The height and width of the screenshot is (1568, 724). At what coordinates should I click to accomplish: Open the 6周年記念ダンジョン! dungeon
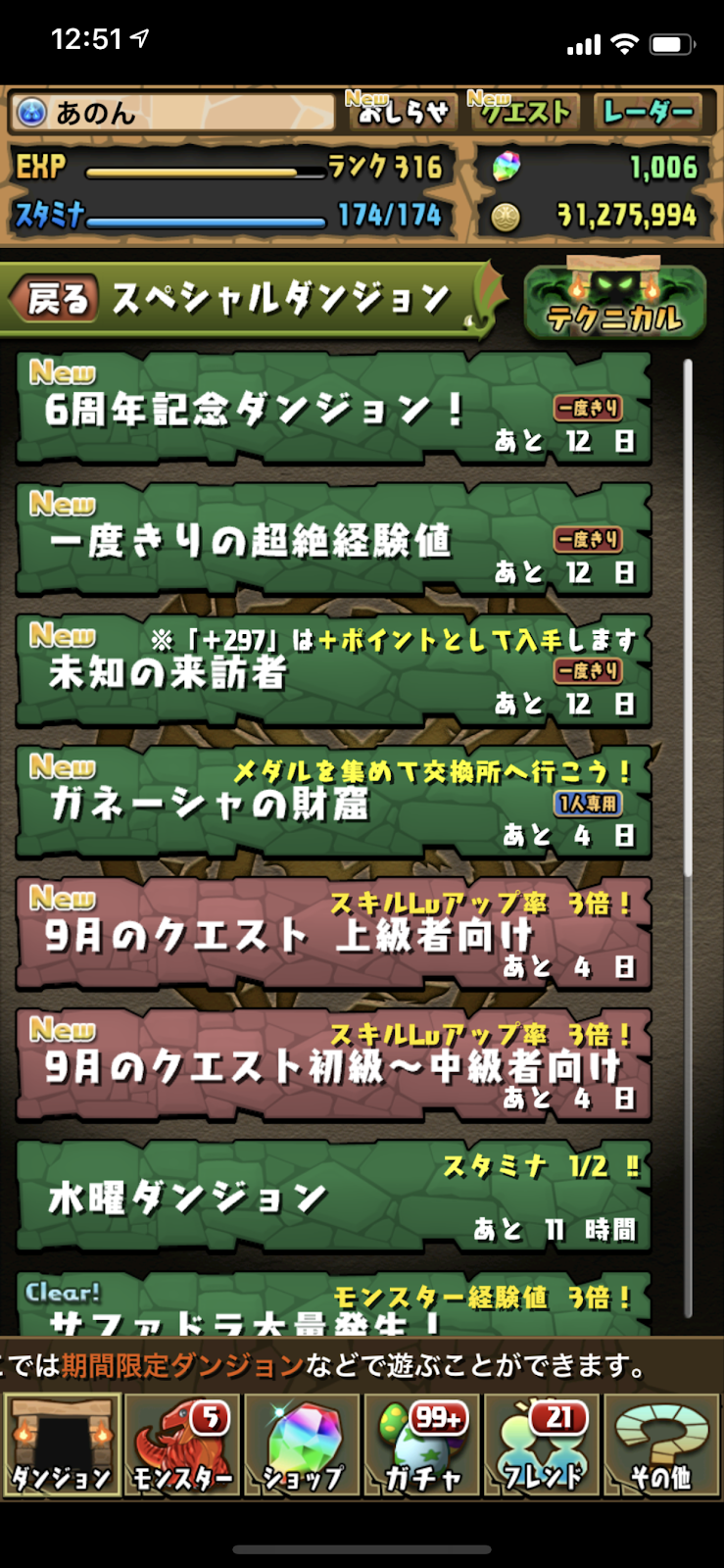(333, 408)
